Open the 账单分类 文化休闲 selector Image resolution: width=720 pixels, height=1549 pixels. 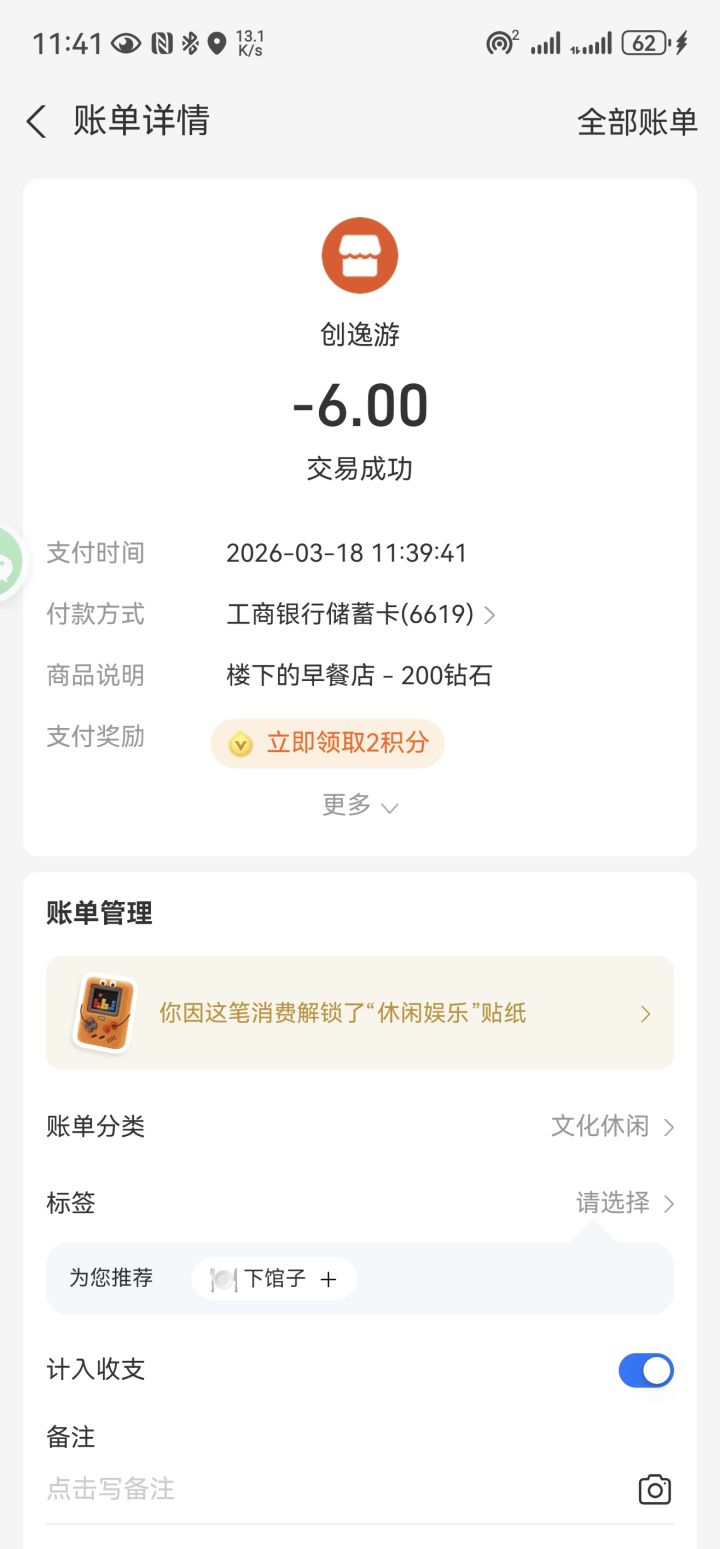pos(600,1126)
